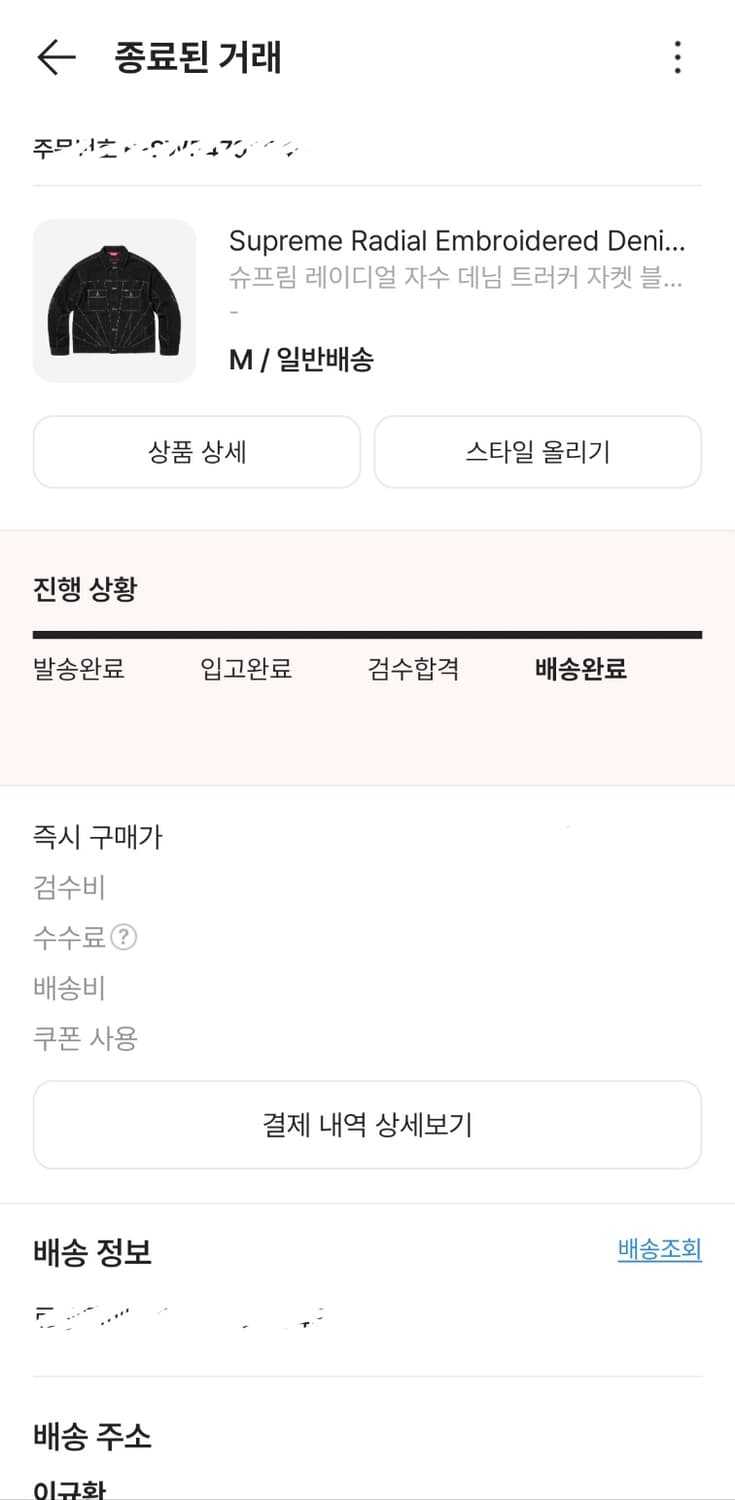Open 상품 상세 product details
This screenshot has height=1500, width=735.
click(196, 452)
